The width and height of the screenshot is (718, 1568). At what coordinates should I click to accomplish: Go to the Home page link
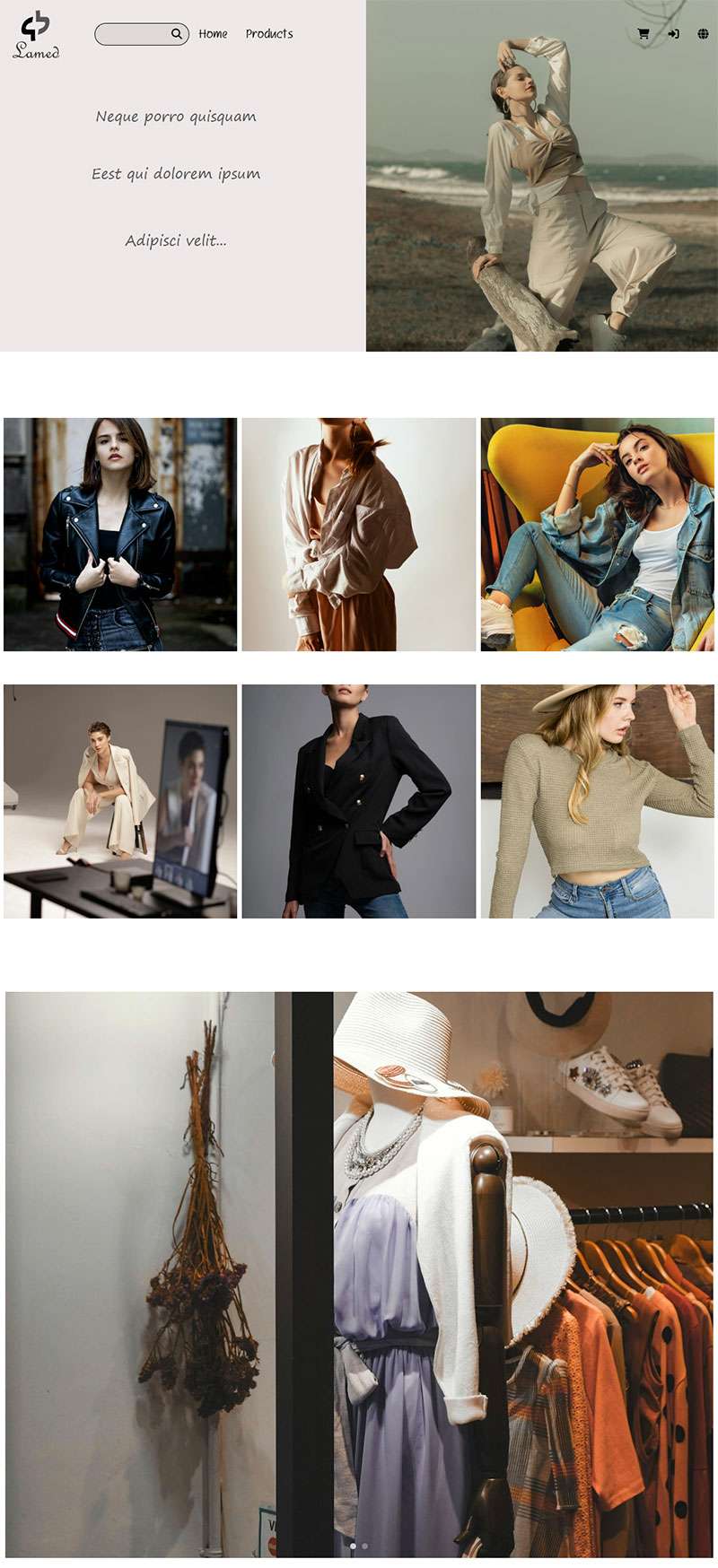213,34
